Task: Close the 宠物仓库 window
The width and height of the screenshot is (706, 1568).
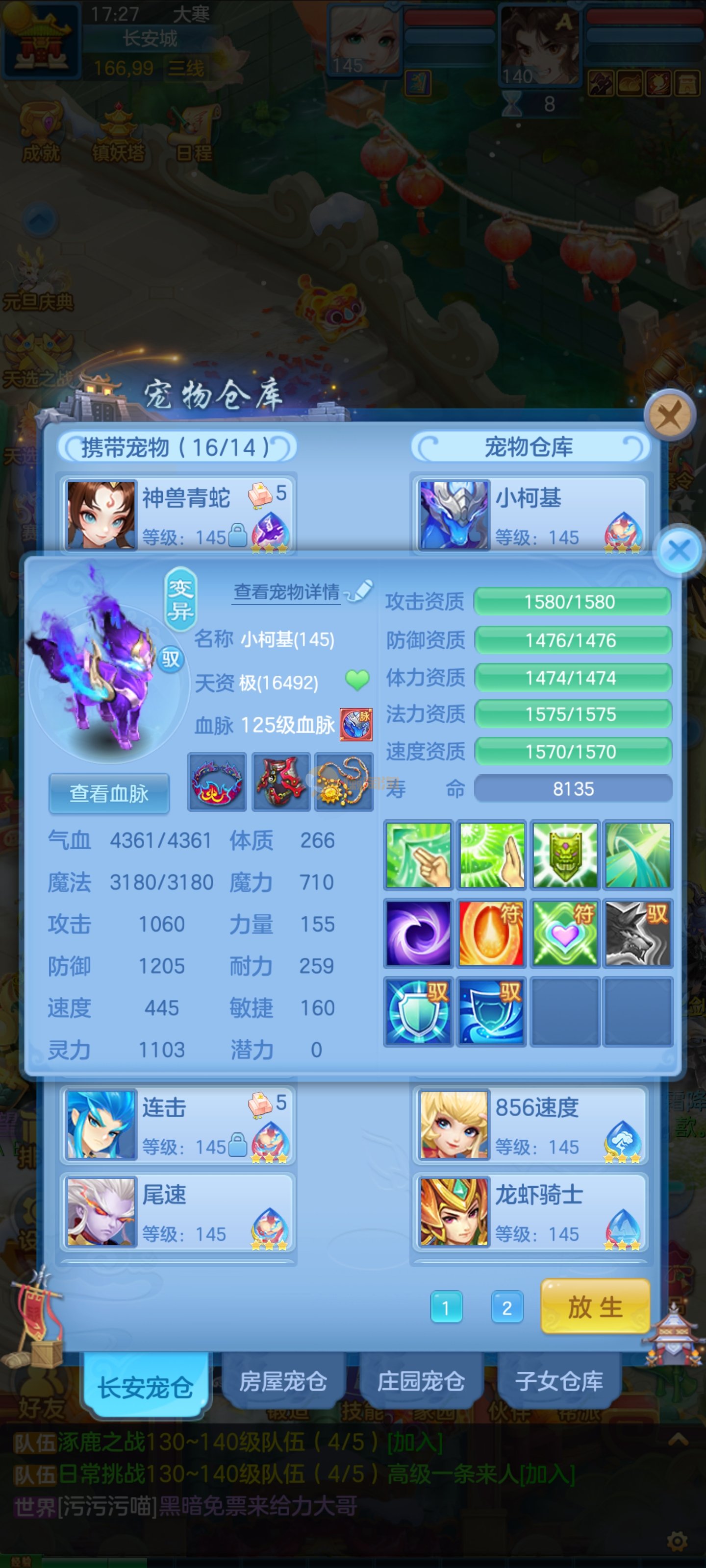Action: click(669, 415)
